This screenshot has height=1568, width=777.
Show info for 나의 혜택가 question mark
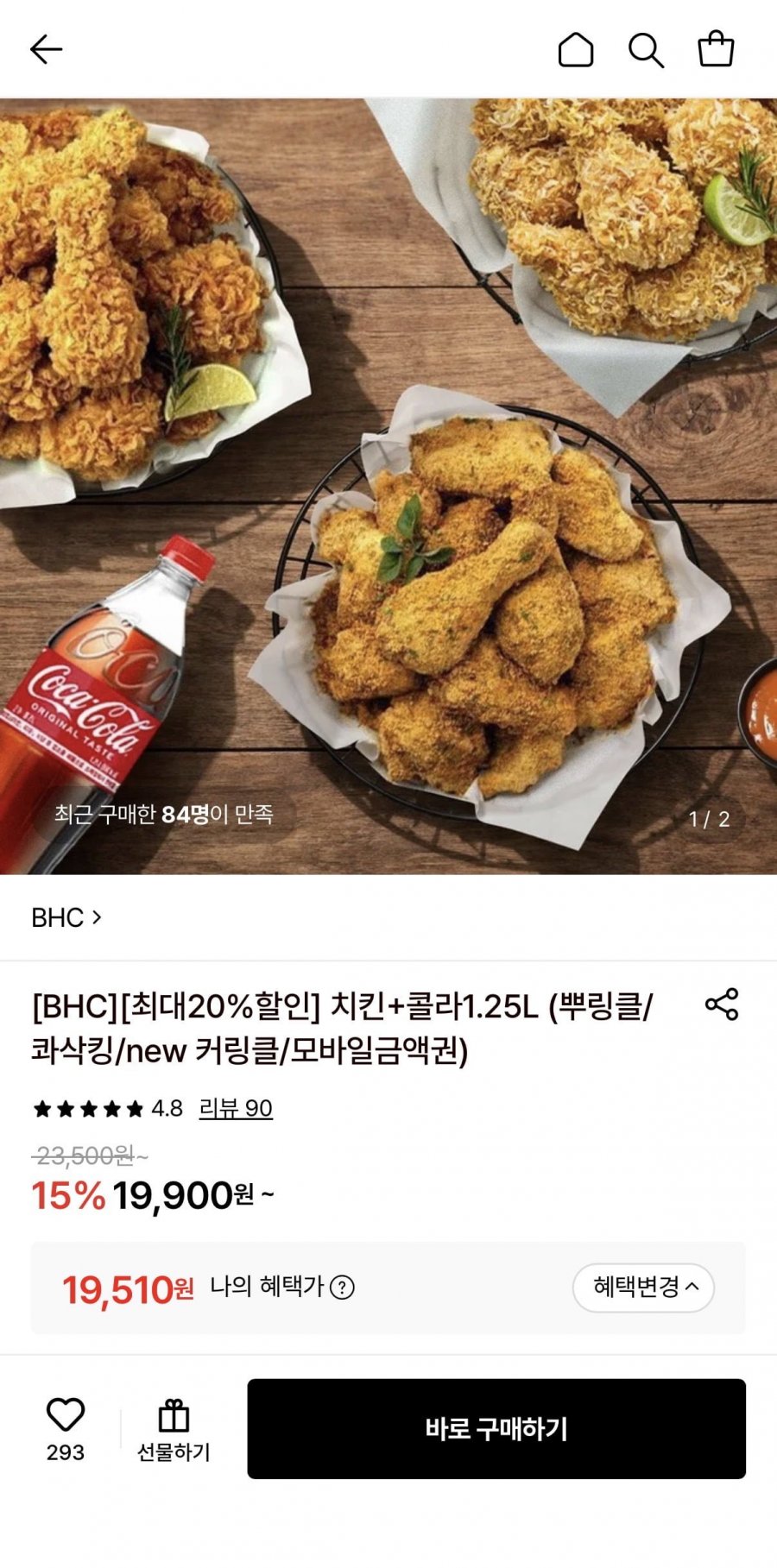point(343,1288)
